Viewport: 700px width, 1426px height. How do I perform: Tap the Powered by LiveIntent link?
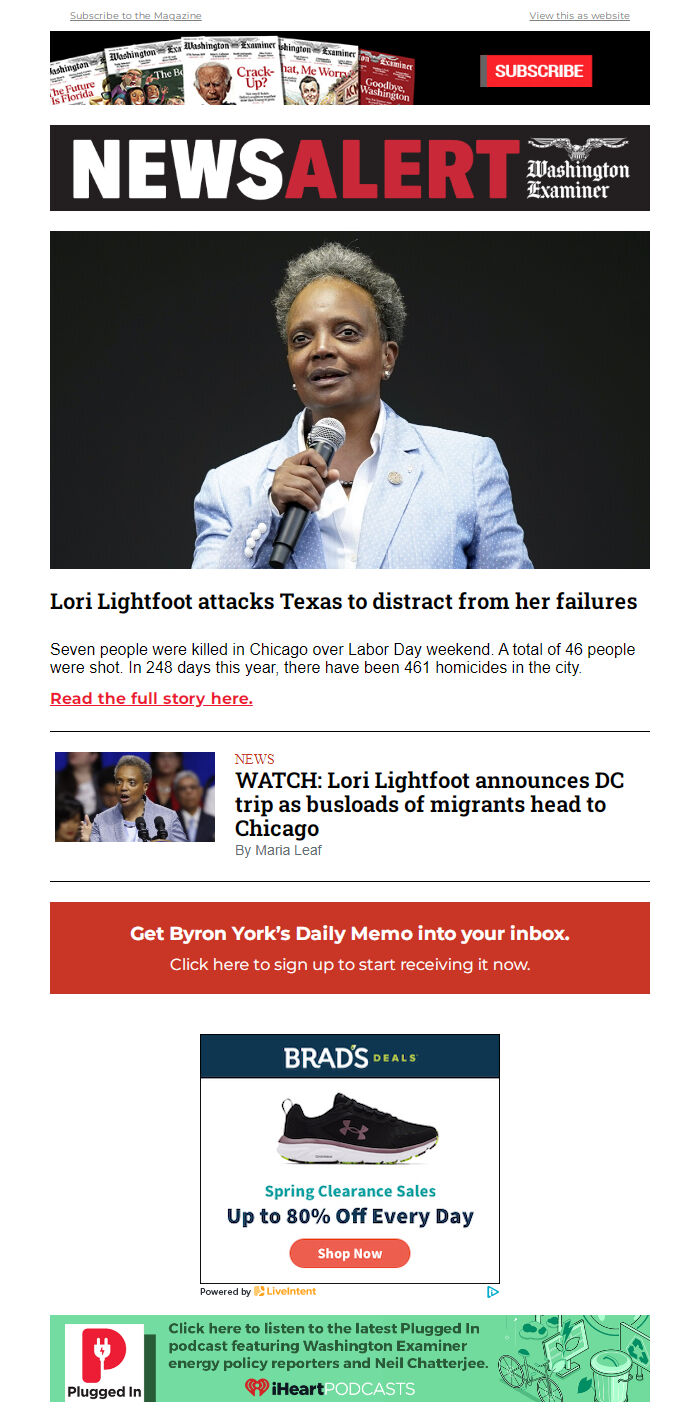pos(258,1292)
